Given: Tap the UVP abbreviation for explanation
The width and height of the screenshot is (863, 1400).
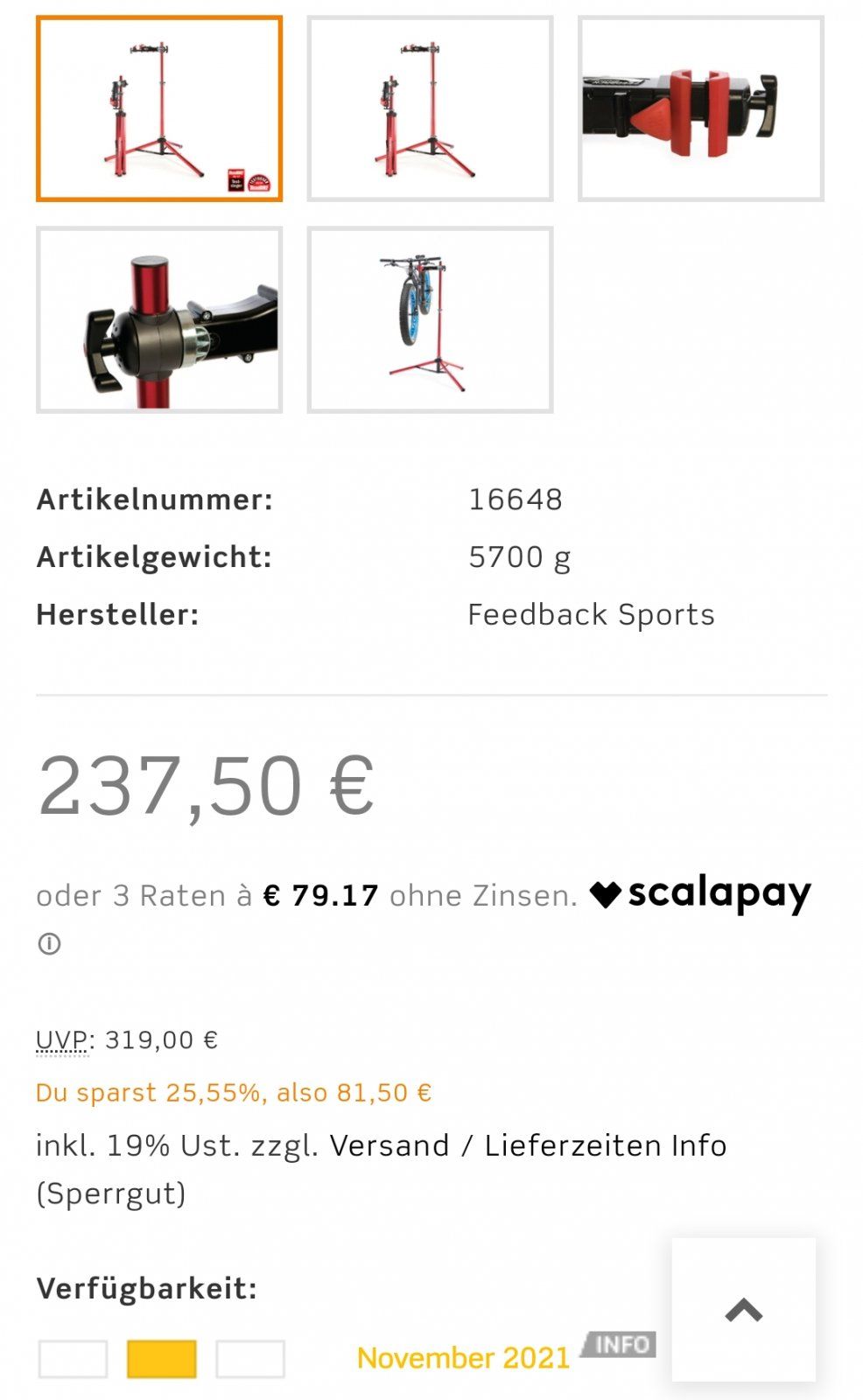Looking at the screenshot, I should tap(61, 1040).
